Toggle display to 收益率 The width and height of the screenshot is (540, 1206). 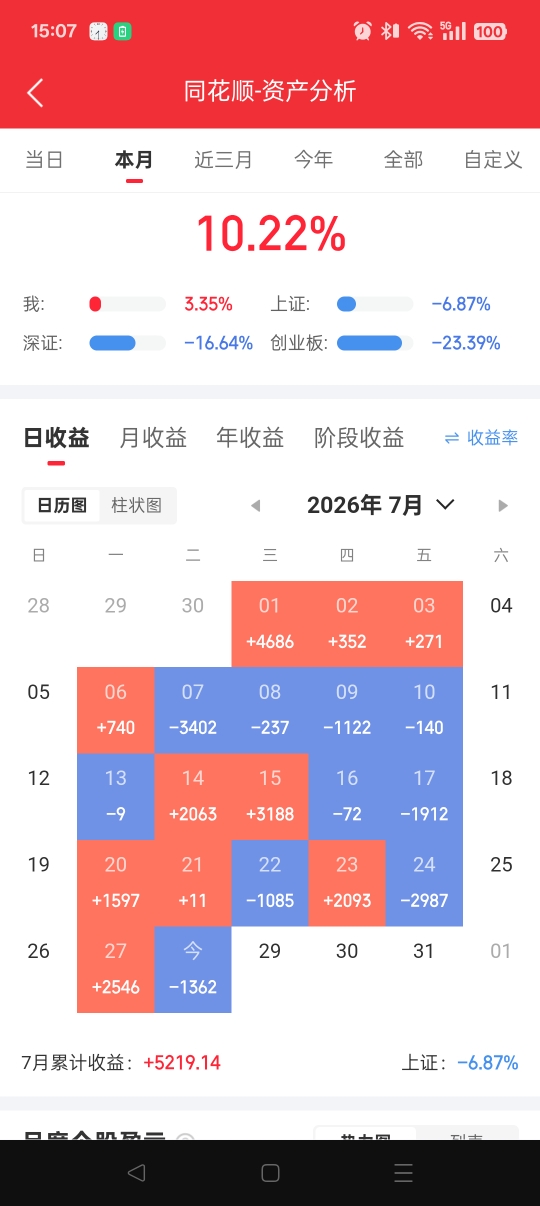(x=481, y=438)
